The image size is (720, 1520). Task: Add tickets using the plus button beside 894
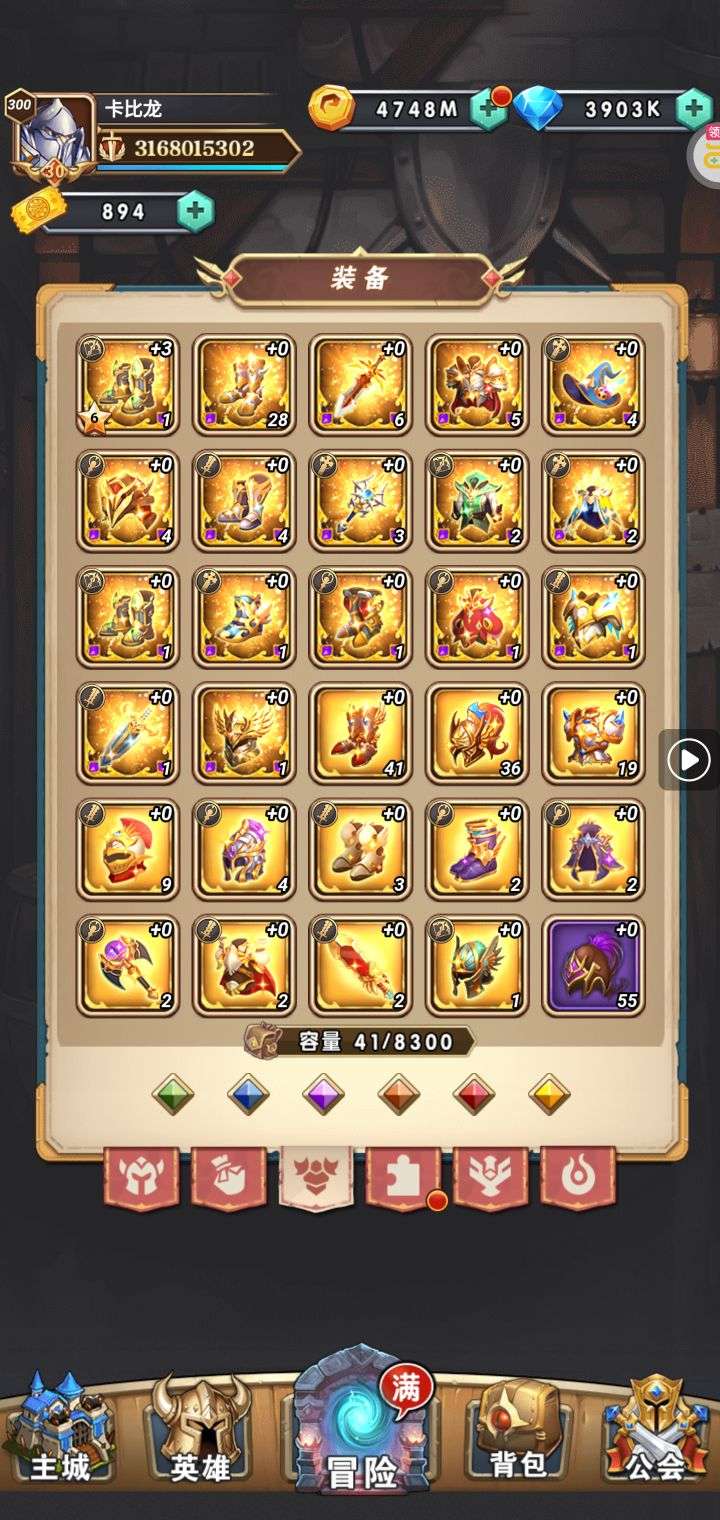point(195,211)
